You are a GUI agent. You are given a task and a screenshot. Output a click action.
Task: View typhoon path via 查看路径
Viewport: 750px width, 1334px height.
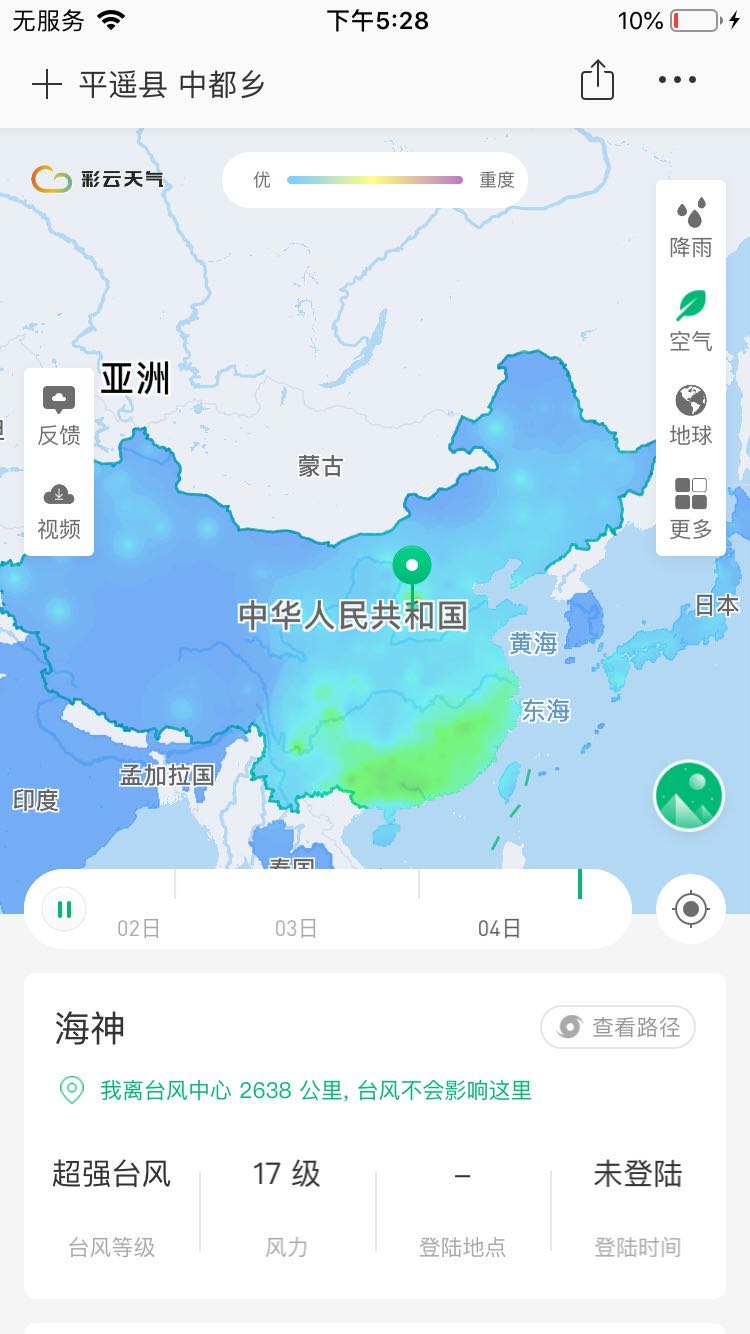pyautogui.click(x=618, y=1027)
